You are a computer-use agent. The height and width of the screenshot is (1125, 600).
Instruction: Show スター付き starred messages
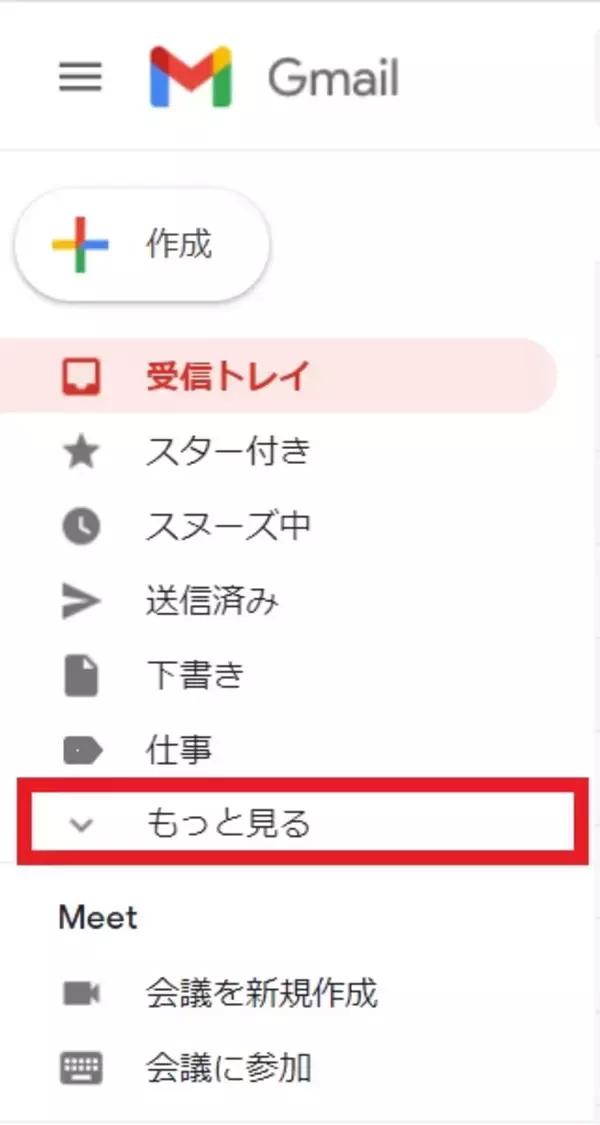[x=227, y=452]
